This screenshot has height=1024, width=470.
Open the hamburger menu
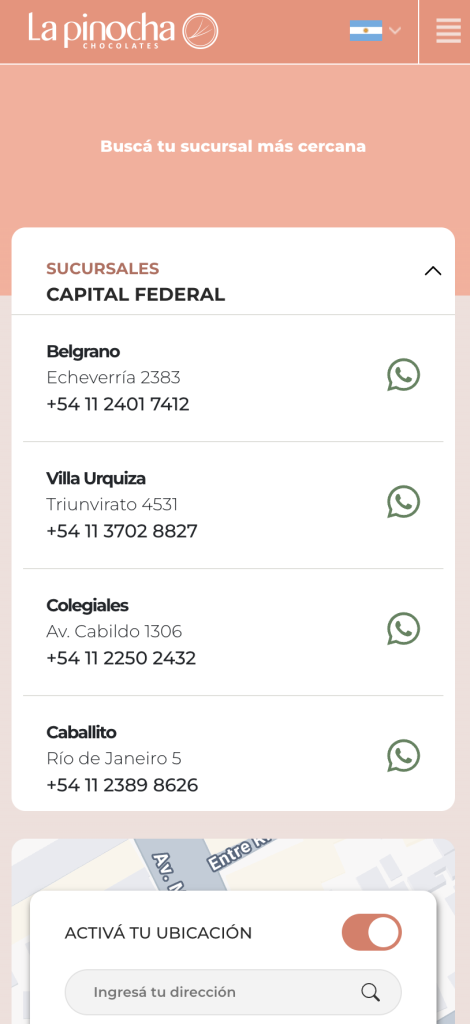[x=448, y=31]
